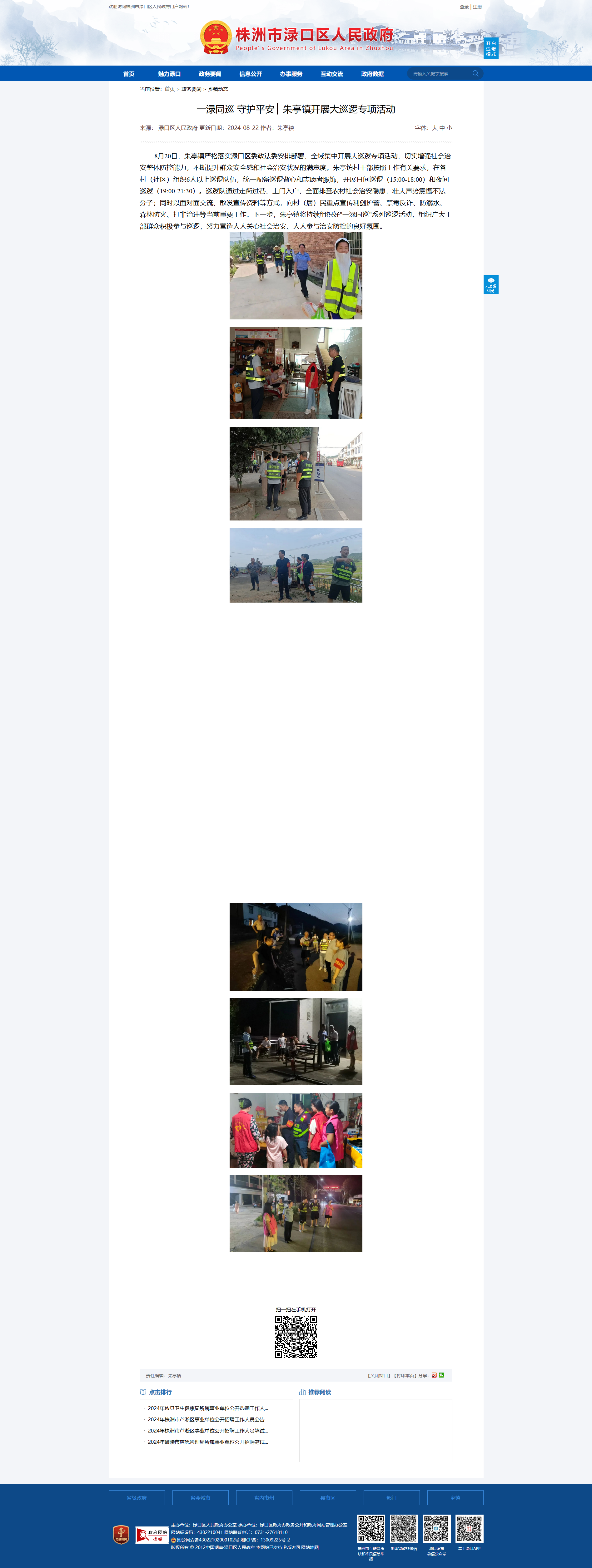Open 2024年攸县卫生健康局 recruitment article
Image resolution: width=592 pixels, height=1568 pixels.
[x=208, y=1408]
